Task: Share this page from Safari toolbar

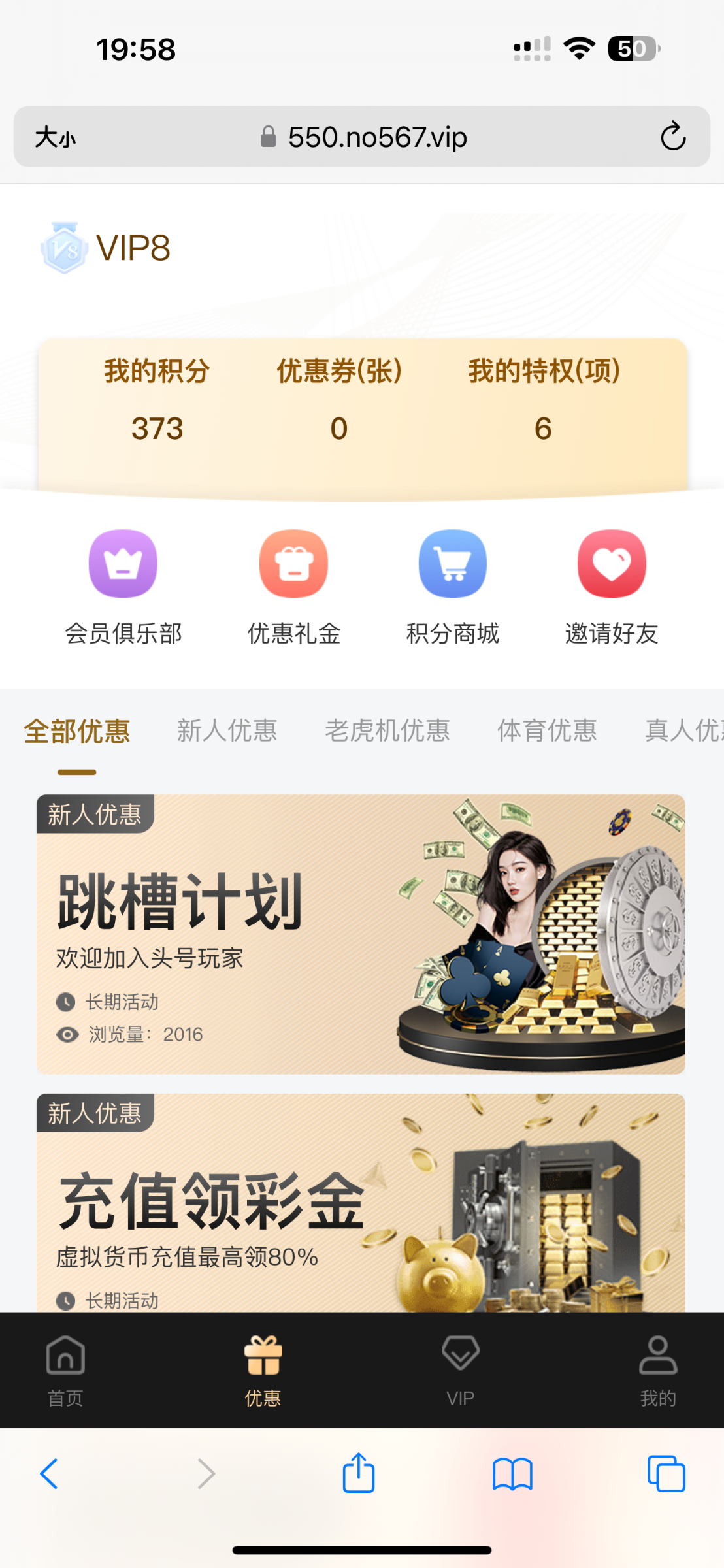Action: point(359,1474)
